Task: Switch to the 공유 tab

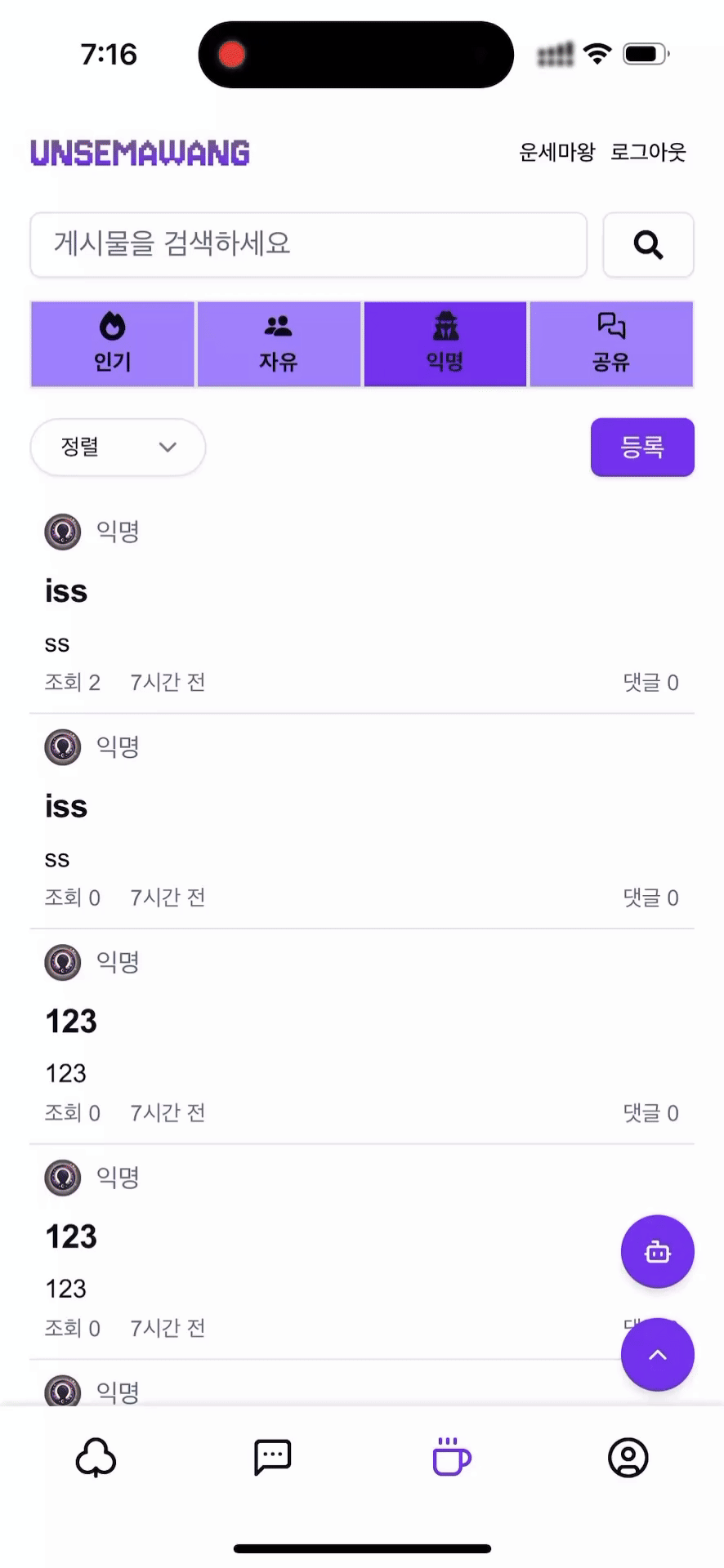Action: tap(611, 344)
